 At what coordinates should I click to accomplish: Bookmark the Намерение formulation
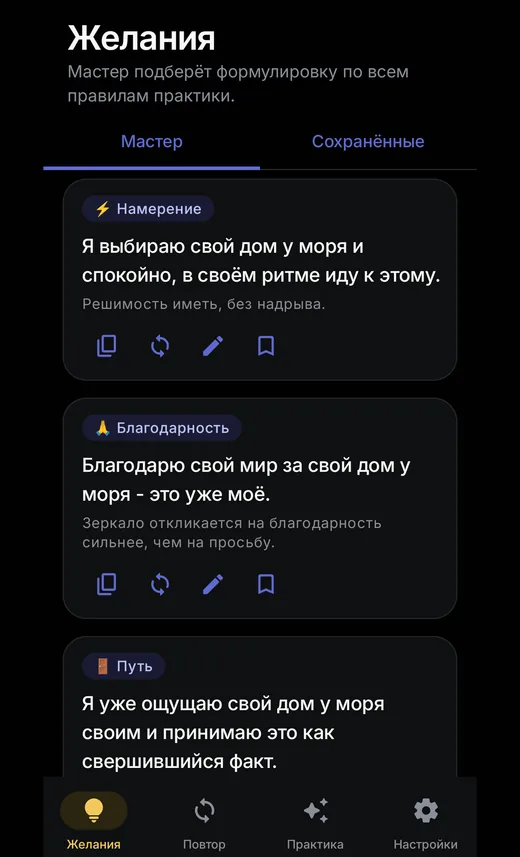click(x=266, y=346)
